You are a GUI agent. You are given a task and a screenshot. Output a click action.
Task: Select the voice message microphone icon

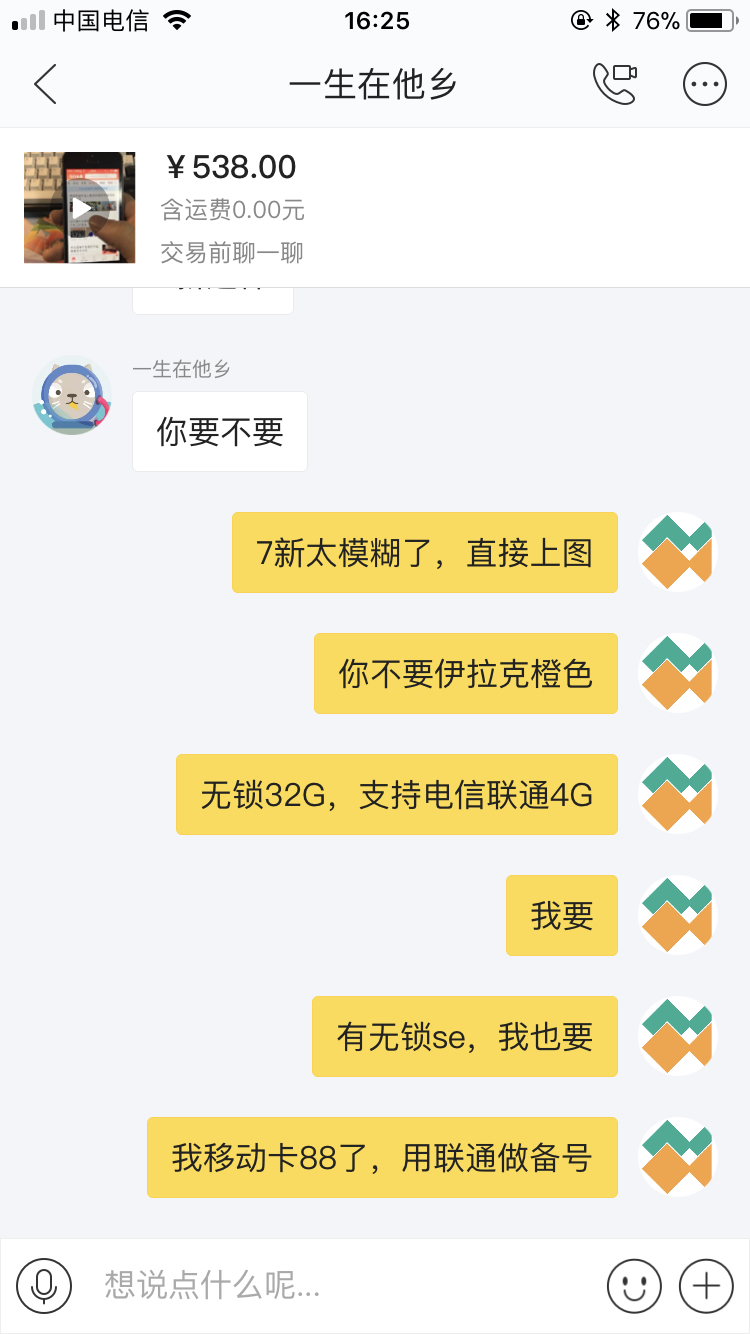click(x=42, y=1286)
